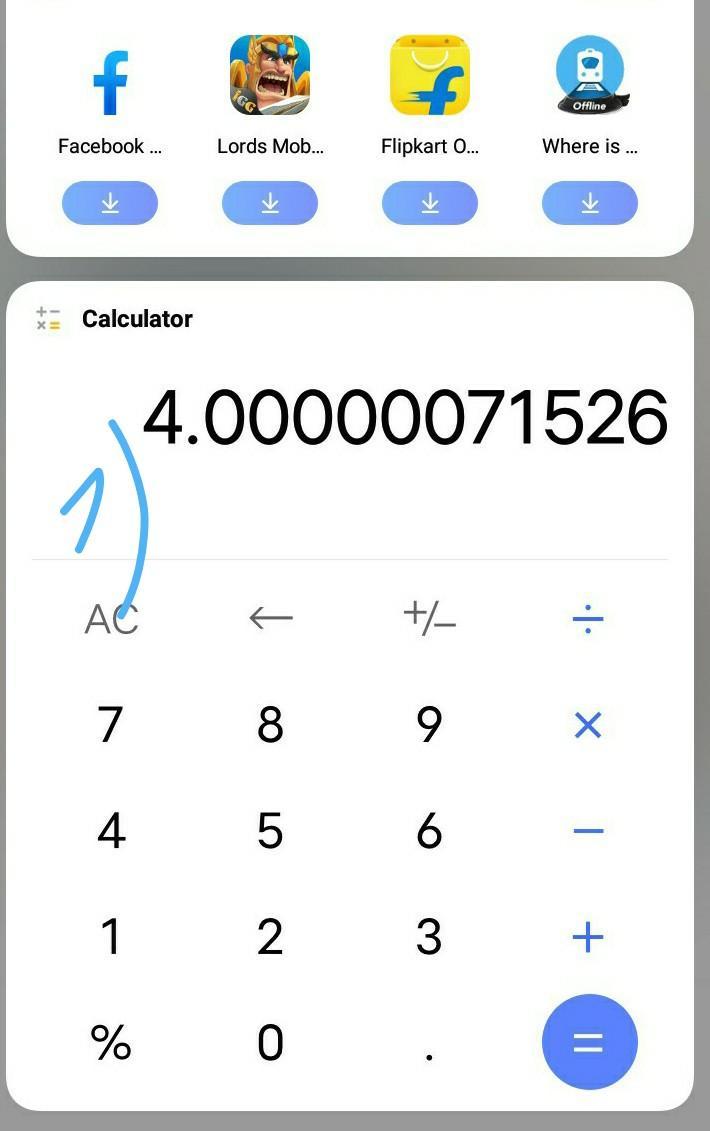
Task: Download the Flipkart app
Action: coord(430,204)
